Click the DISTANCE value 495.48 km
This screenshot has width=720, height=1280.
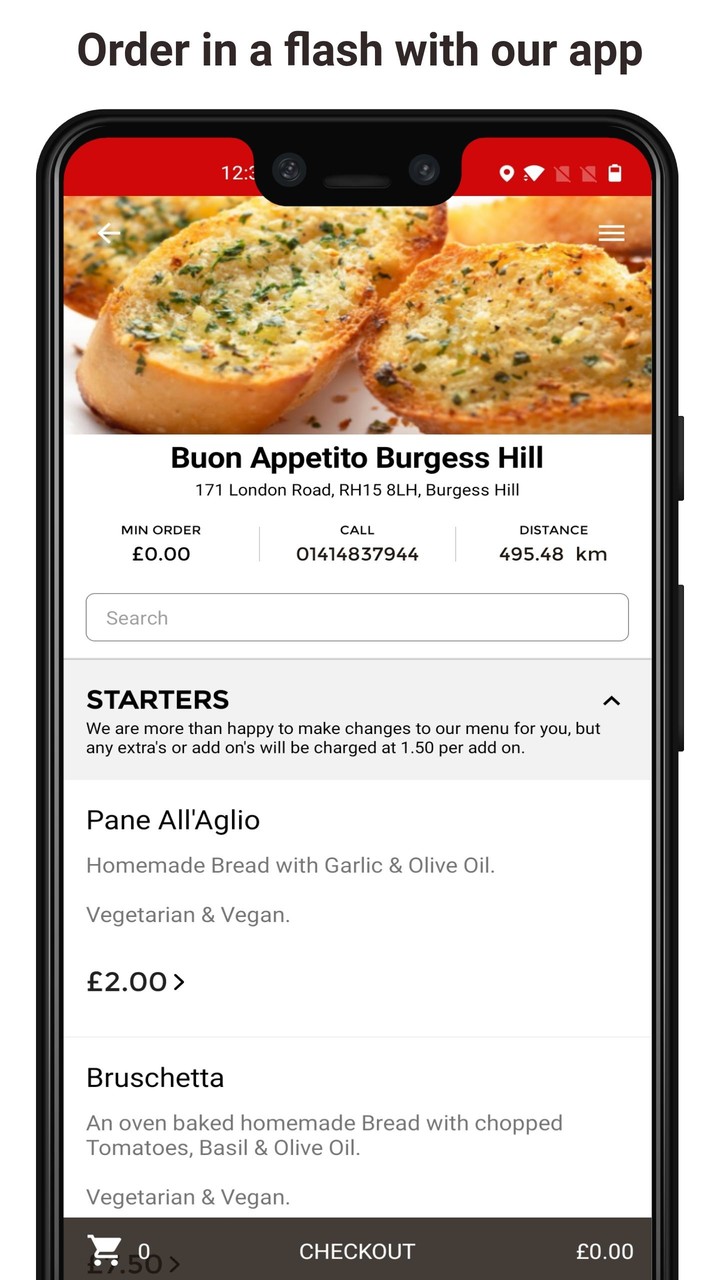tap(553, 551)
